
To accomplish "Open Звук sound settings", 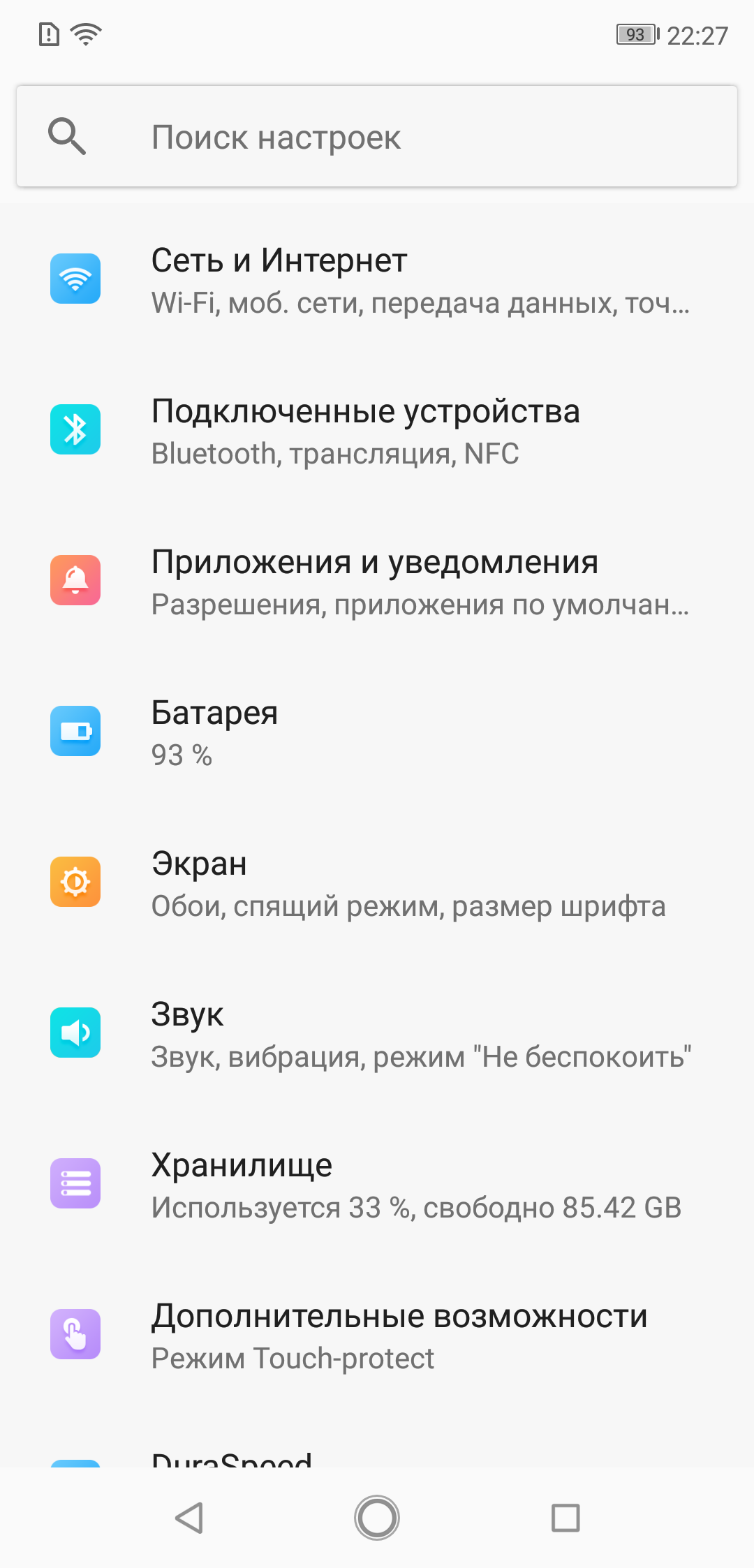I will 377,1033.
